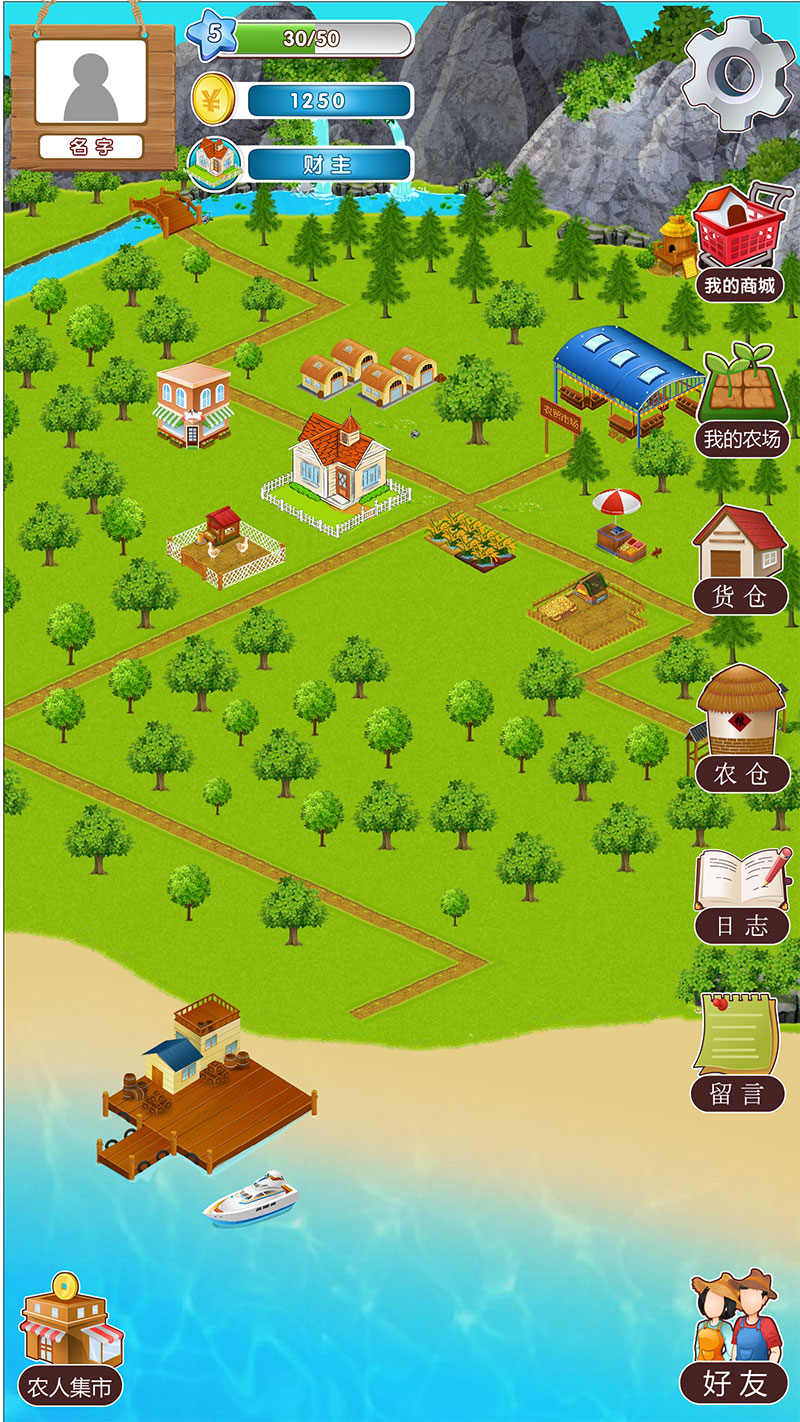Enter the 农人集市 market
The height and width of the screenshot is (1422, 800).
pos(70,1340)
